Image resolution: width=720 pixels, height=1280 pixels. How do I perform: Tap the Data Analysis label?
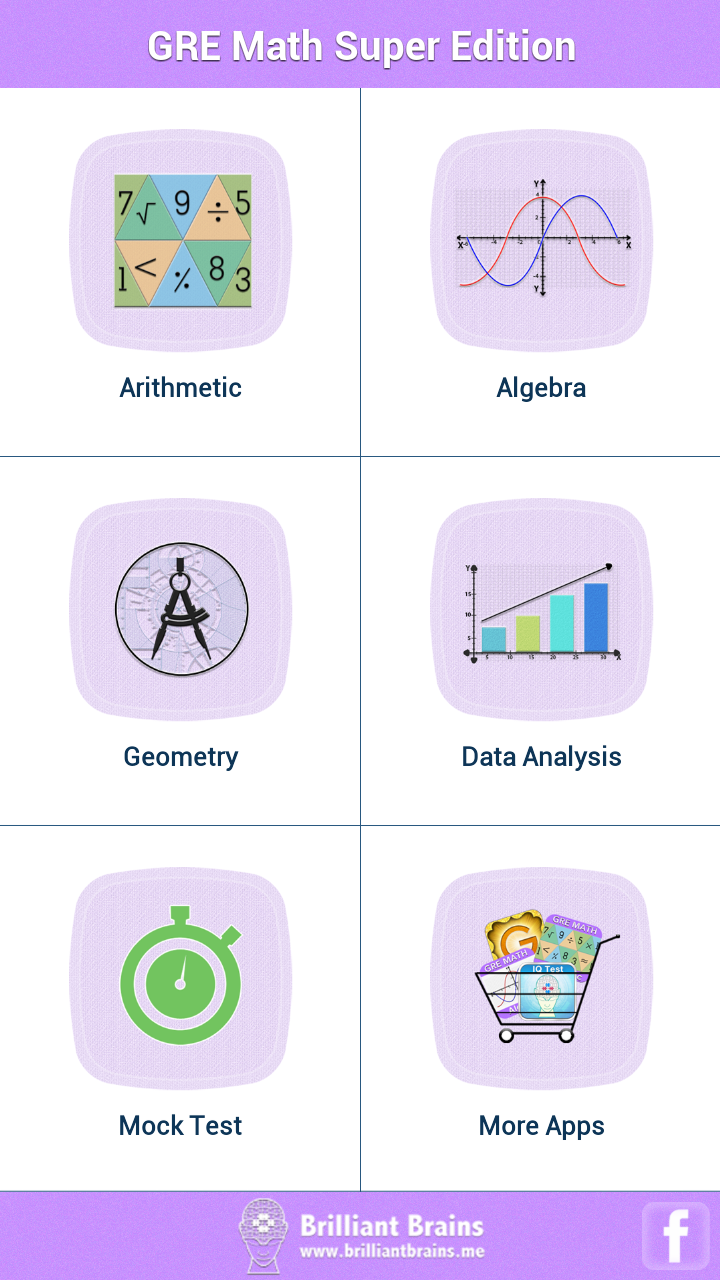tap(540, 757)
